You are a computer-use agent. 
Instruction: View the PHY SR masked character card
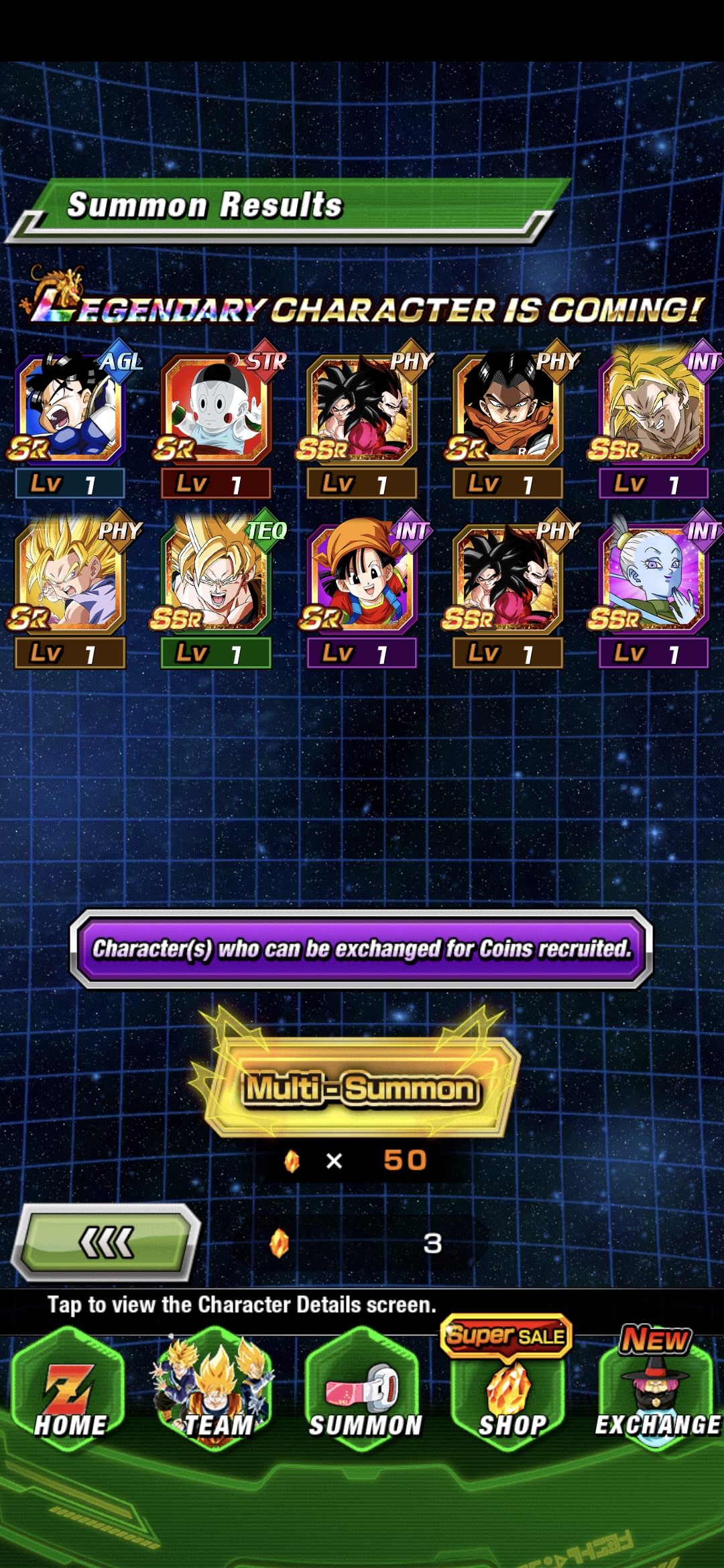[507, 410]
